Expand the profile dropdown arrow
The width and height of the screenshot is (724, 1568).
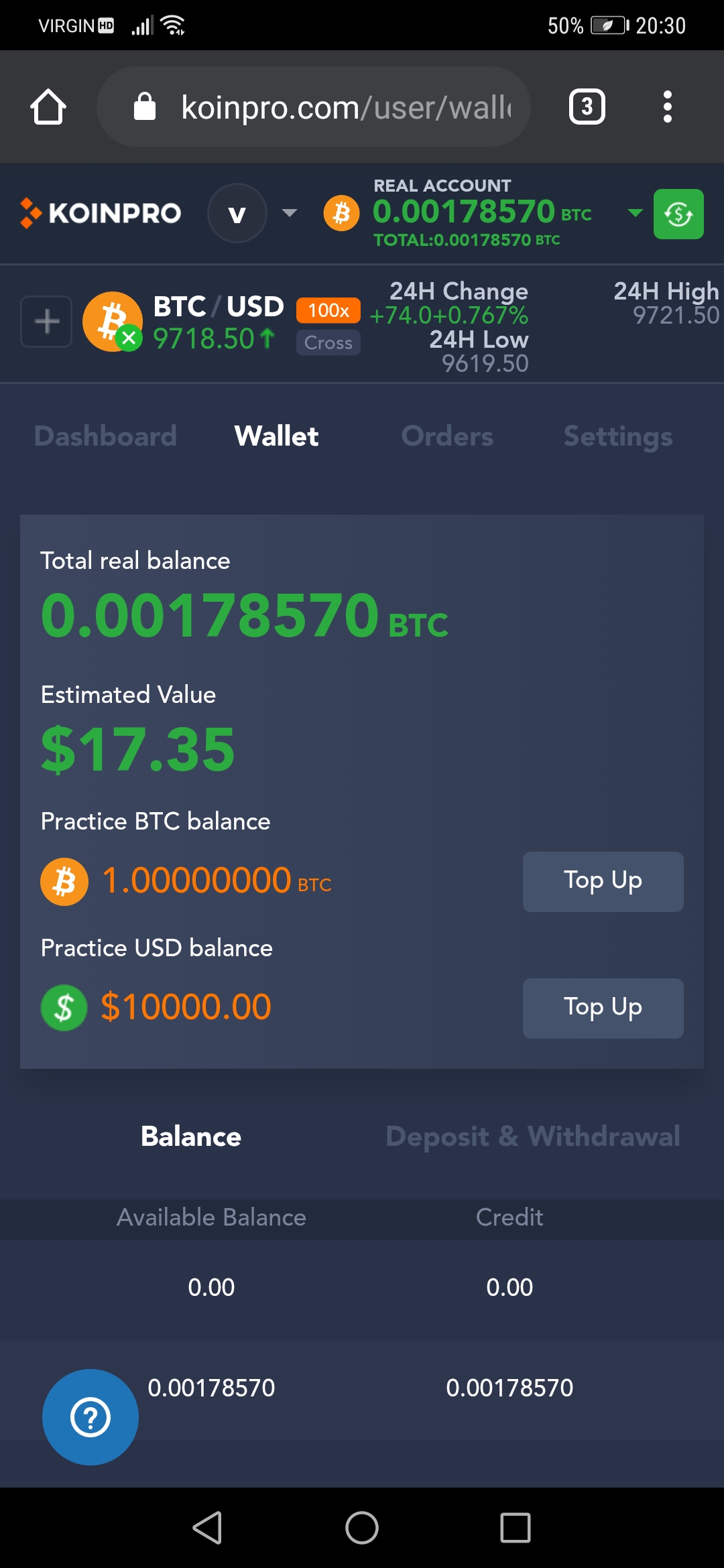point(290,213)
